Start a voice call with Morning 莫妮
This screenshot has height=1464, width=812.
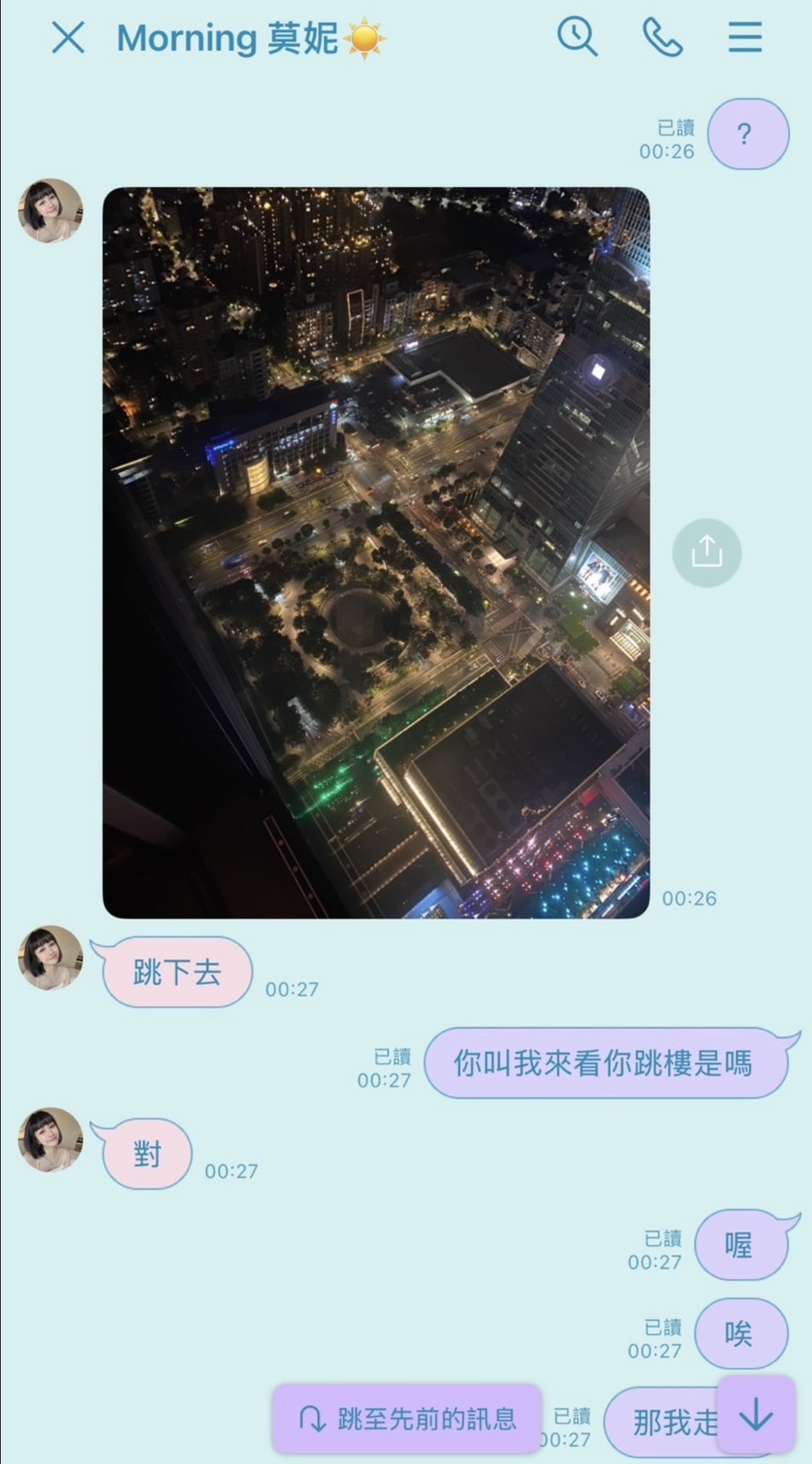(x=662, y=38)
